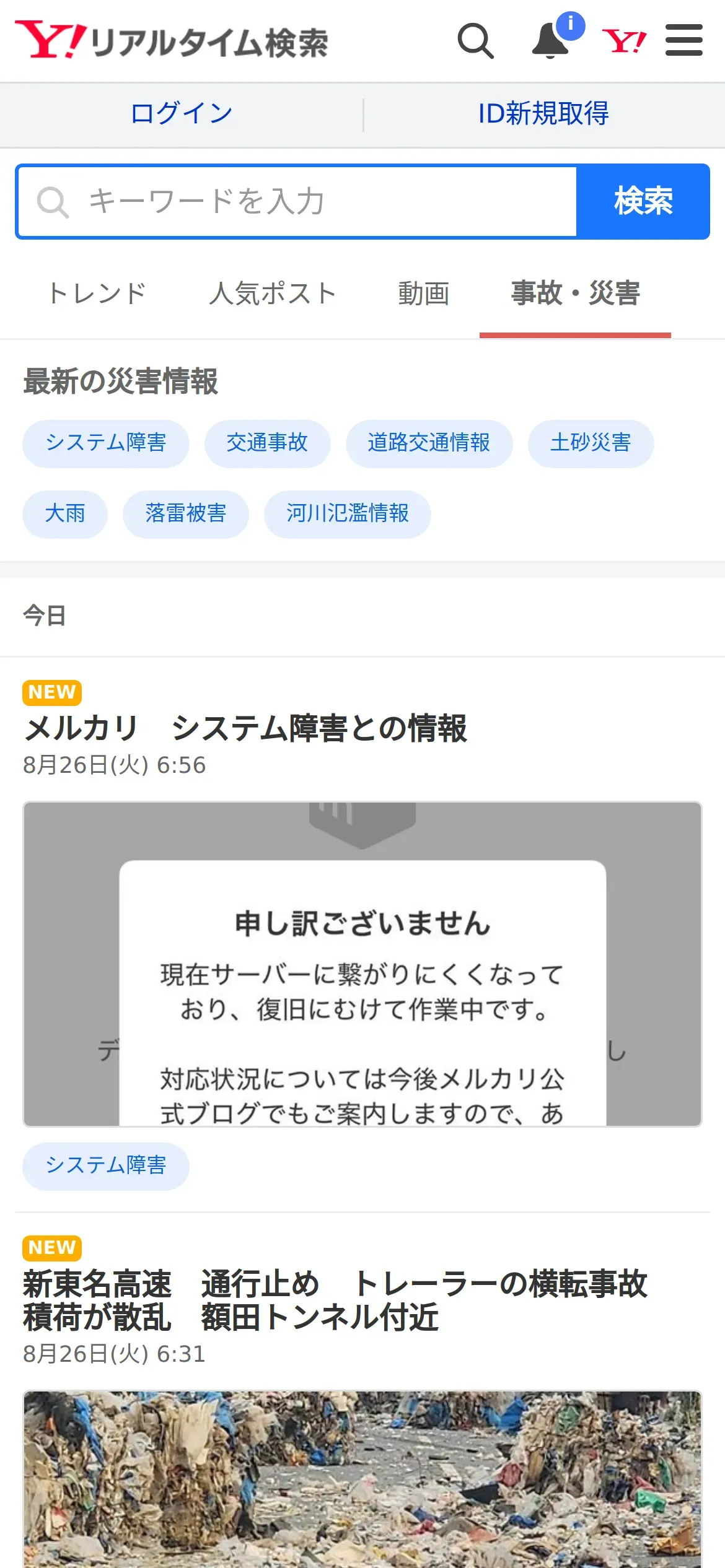Tap the ID新規取得 link
The image size is (725, 1568).
543,114
